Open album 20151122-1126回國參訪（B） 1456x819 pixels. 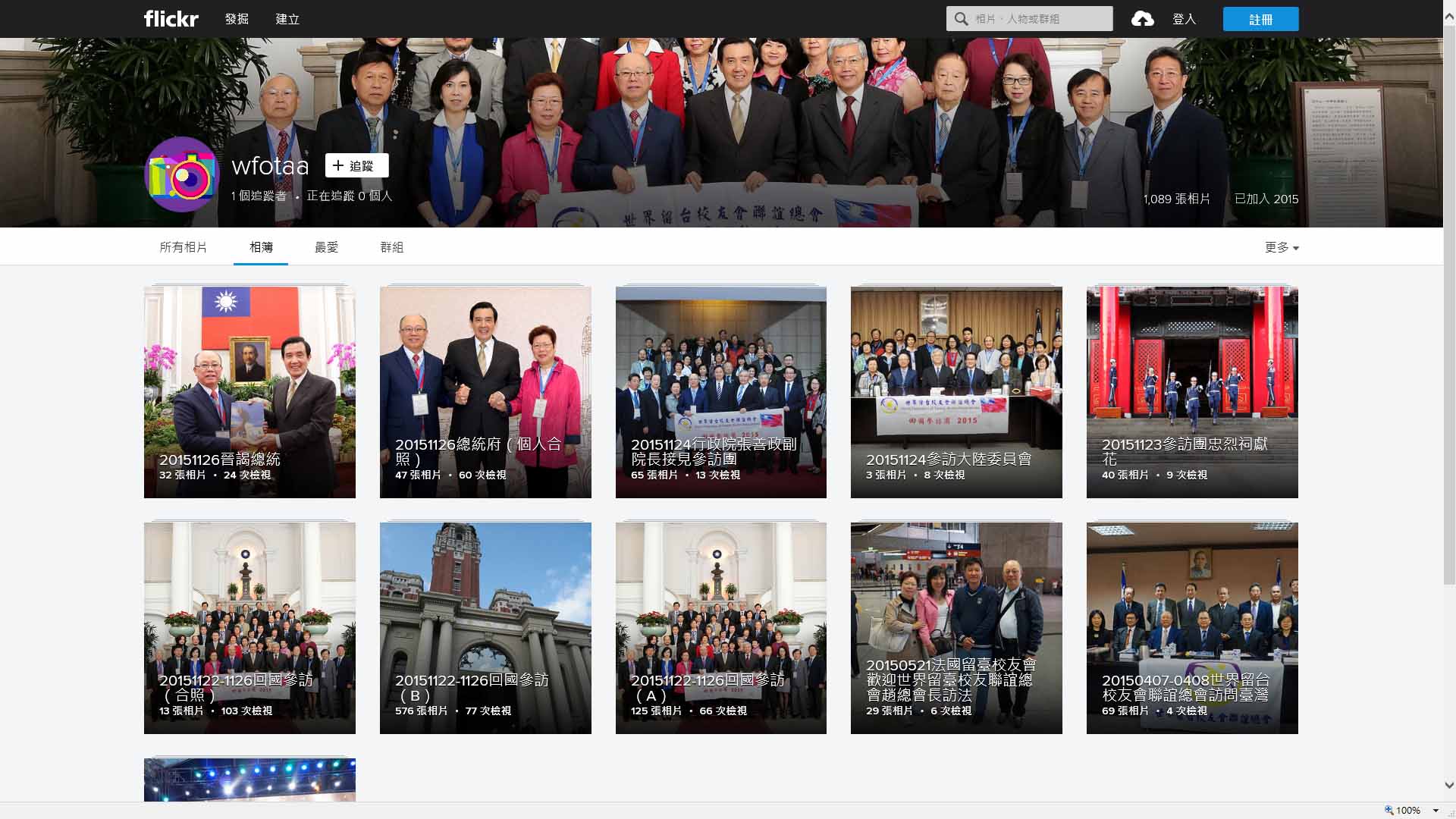pos(485,628)
